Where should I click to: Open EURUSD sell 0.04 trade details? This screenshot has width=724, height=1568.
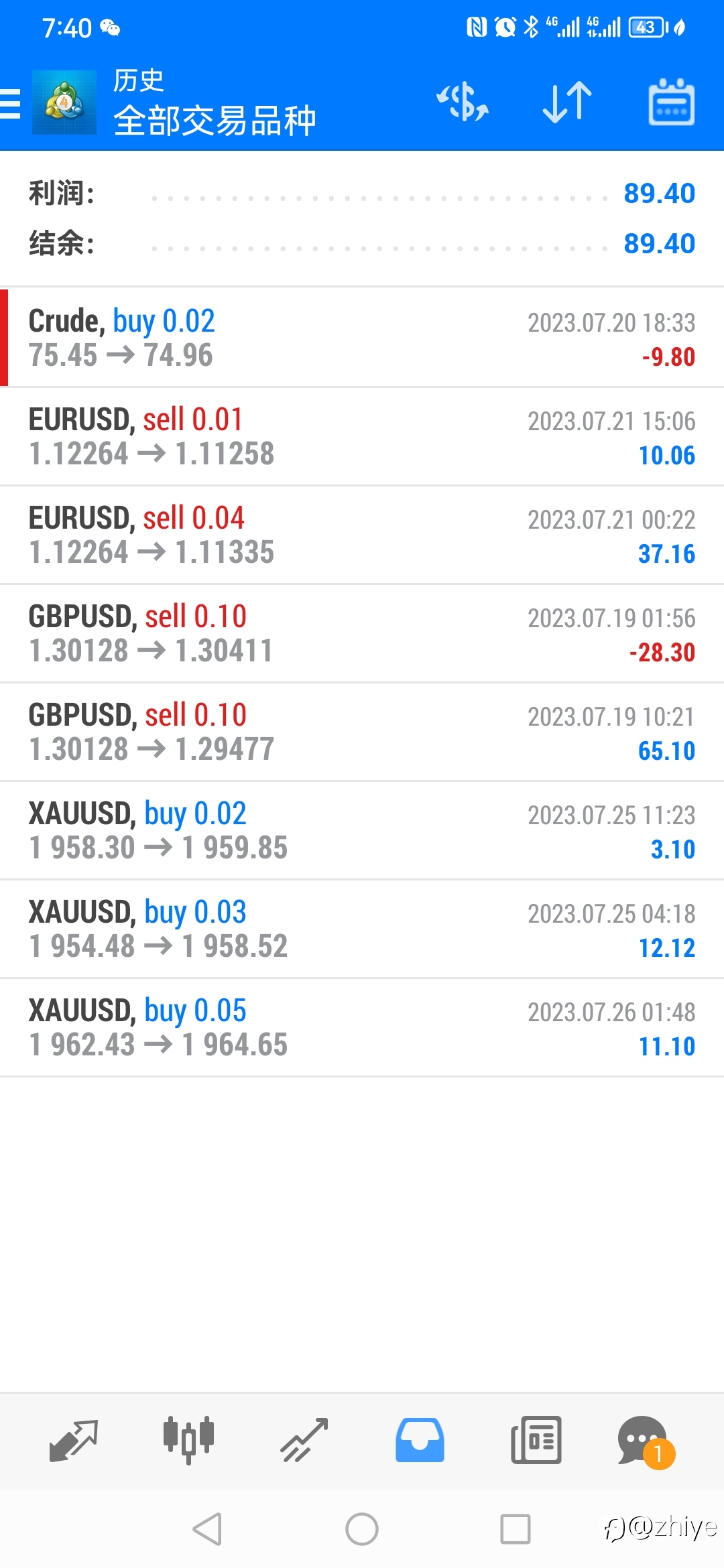tap(362, 535)
